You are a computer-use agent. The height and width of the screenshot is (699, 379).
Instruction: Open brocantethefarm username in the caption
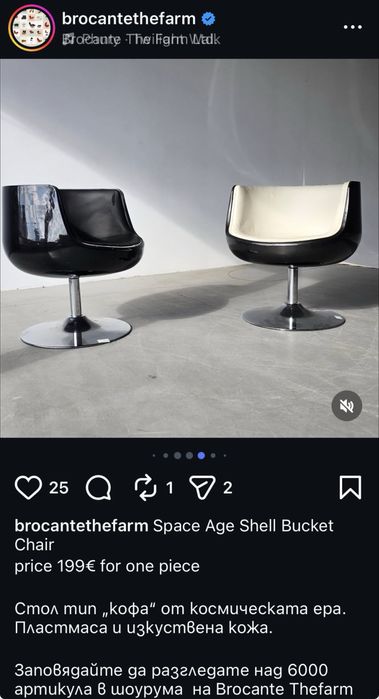82,526
